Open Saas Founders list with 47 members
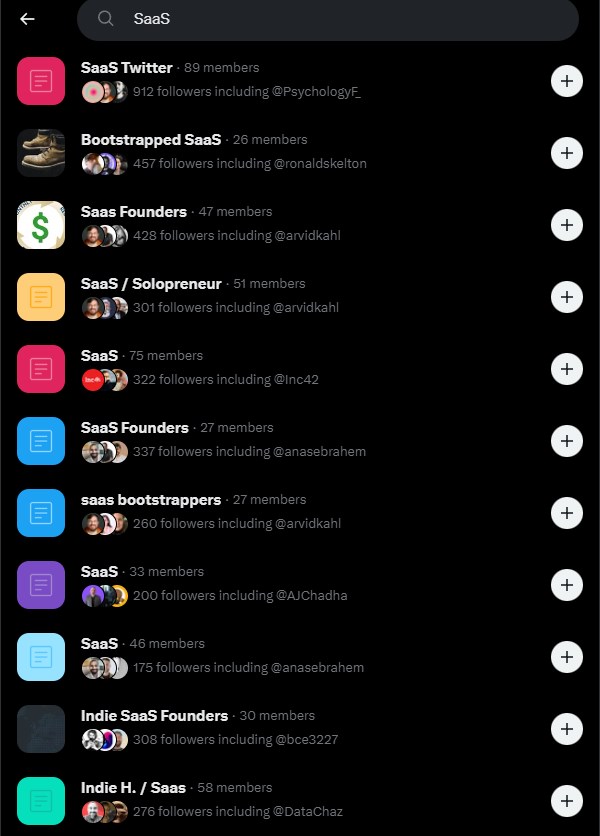Viewport: 600px width, 836px height. (x=133, y=212)
